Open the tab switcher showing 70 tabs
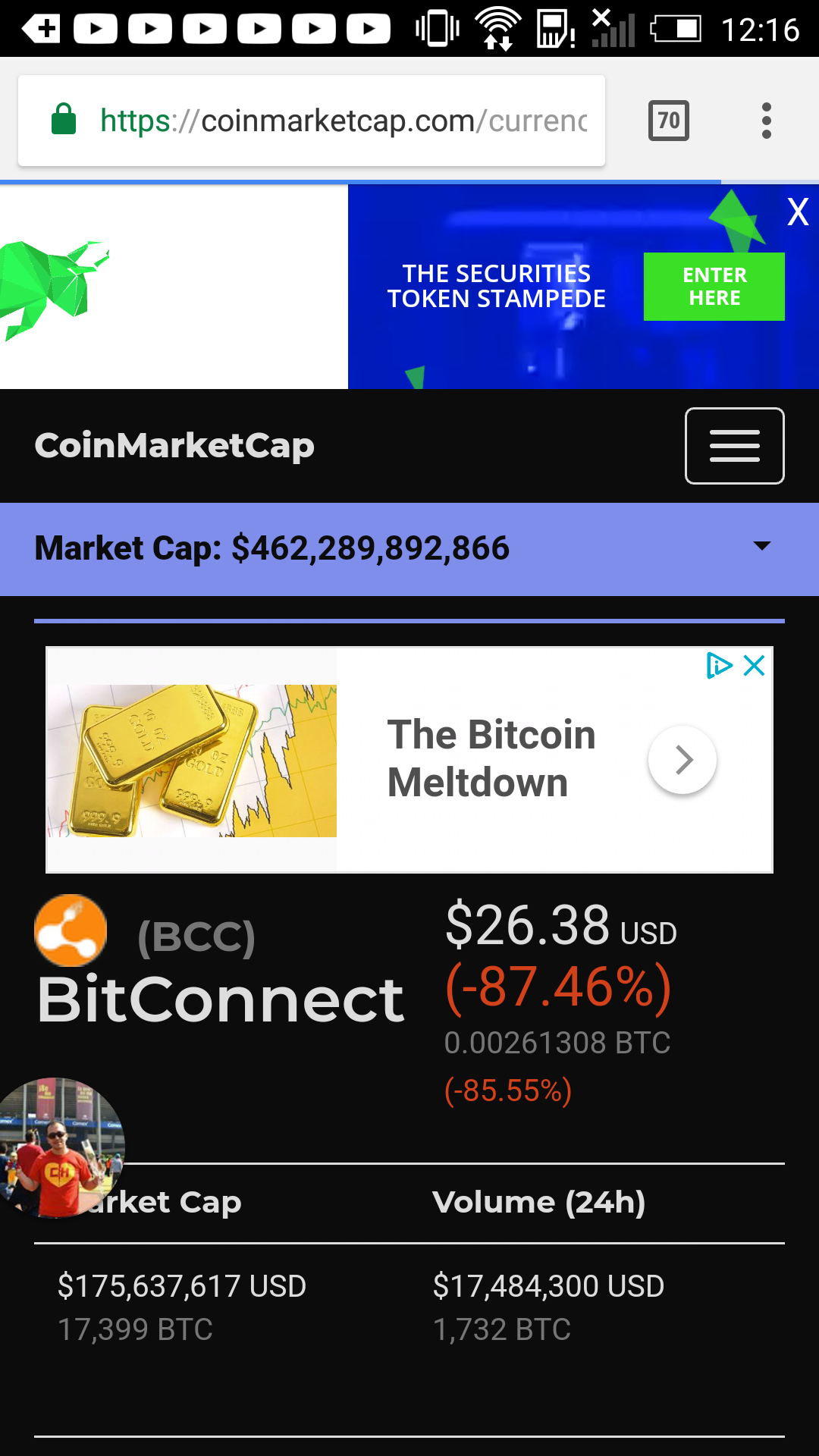The height and width of the screenshot is (1456, 819). click(668, 121)
